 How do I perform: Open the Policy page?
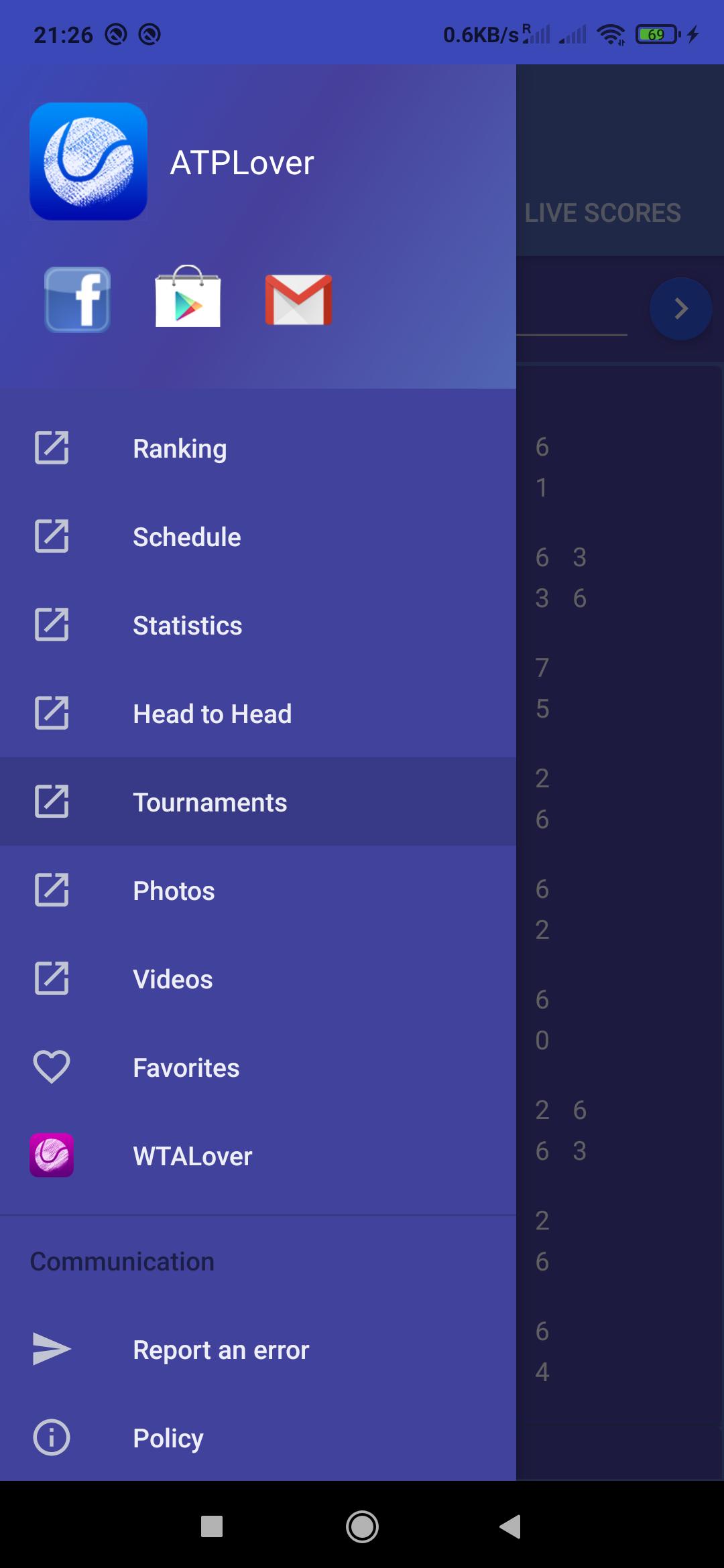tap(258, 1438)
